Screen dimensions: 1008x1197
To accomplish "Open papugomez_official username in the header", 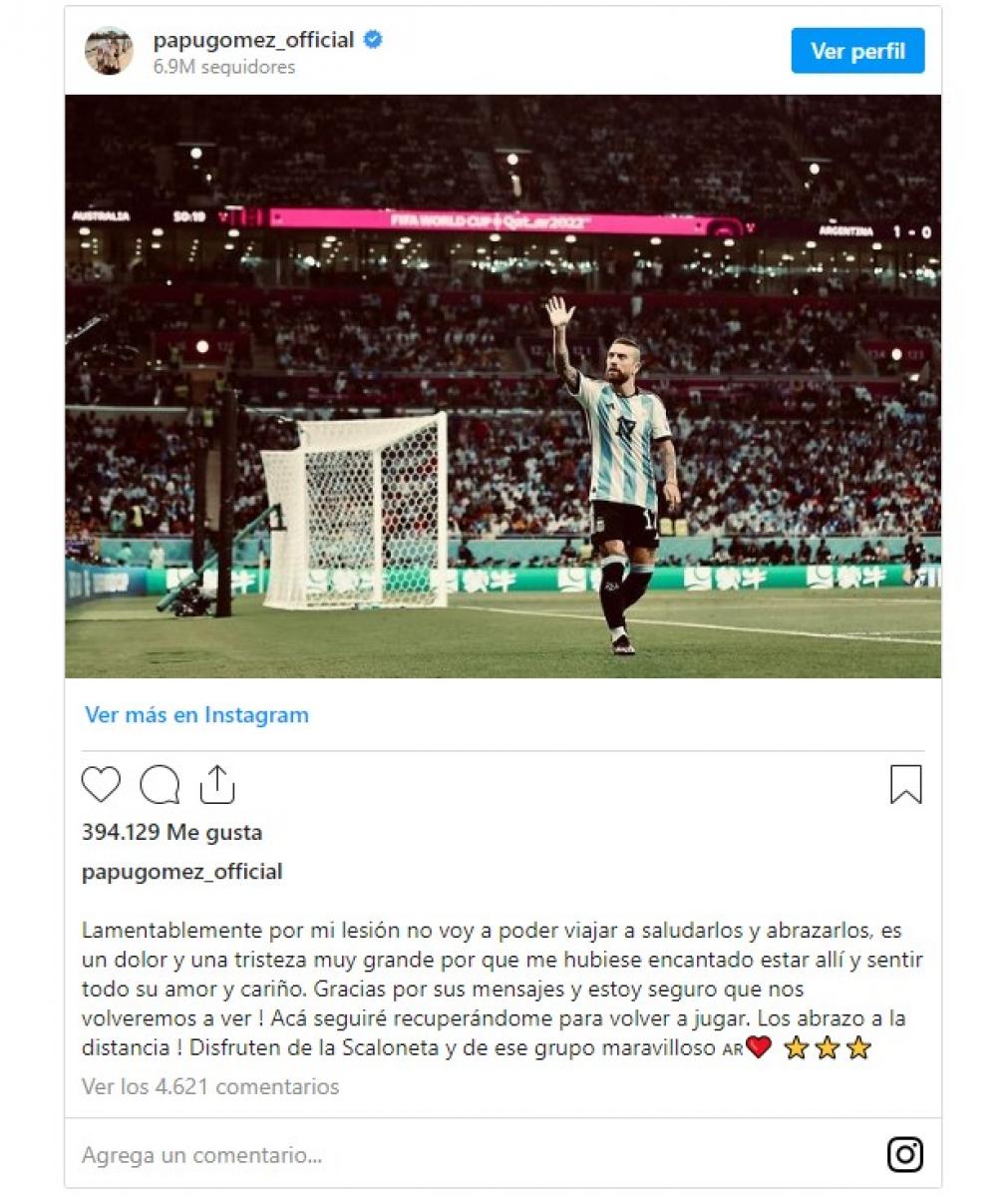I will click(253, 40).
